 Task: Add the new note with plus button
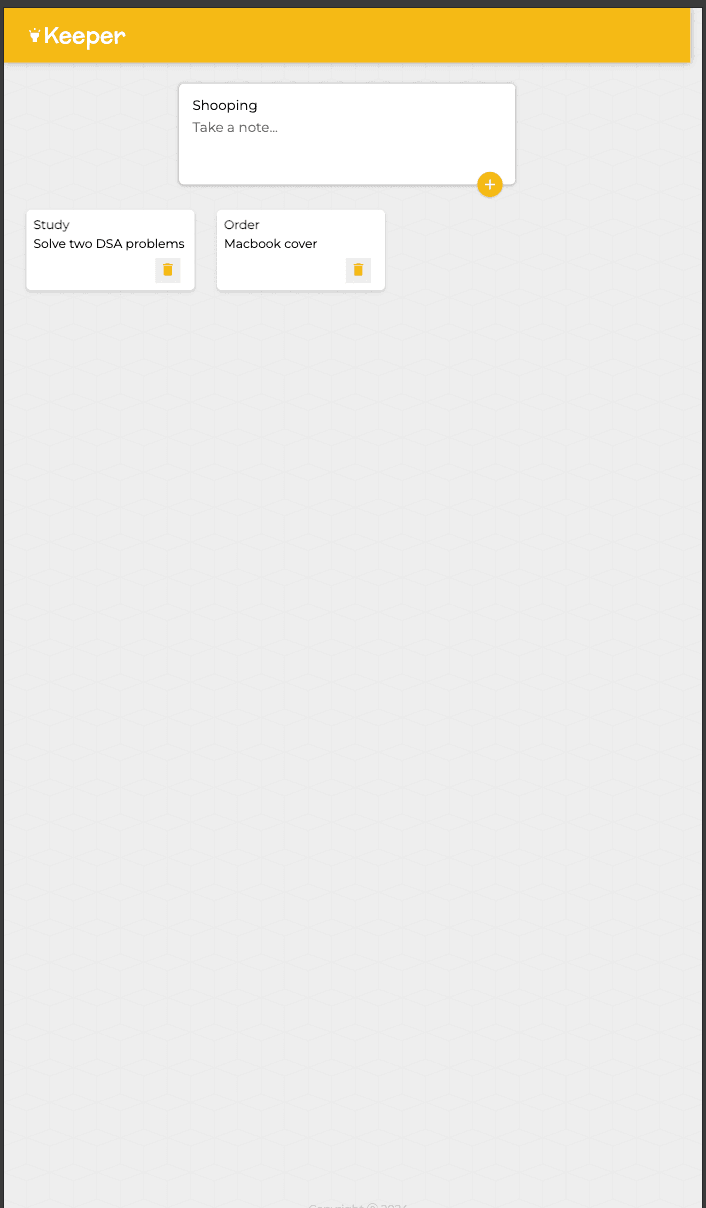click(x=489, y=185)
